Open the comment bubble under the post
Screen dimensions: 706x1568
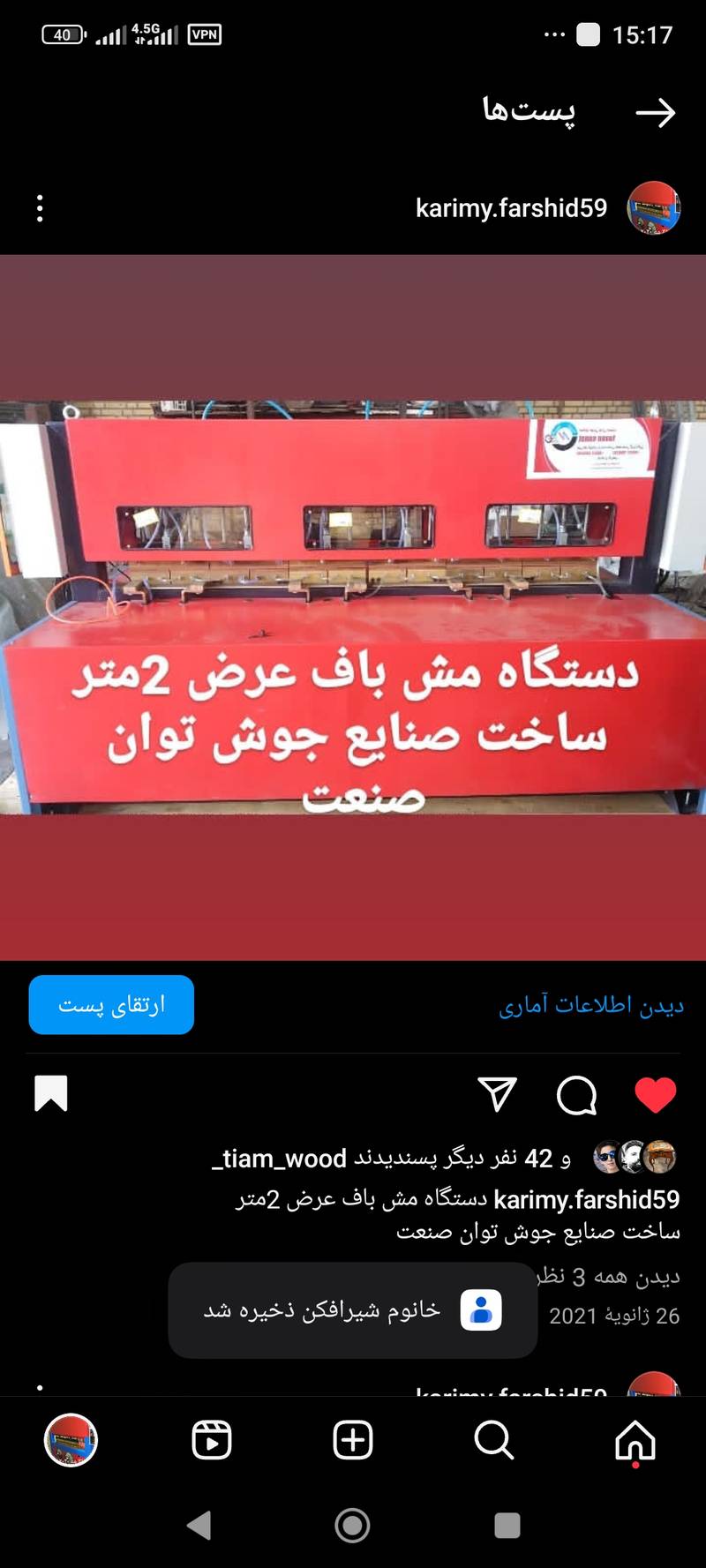pyautogui.click(x=576, y=1095)
